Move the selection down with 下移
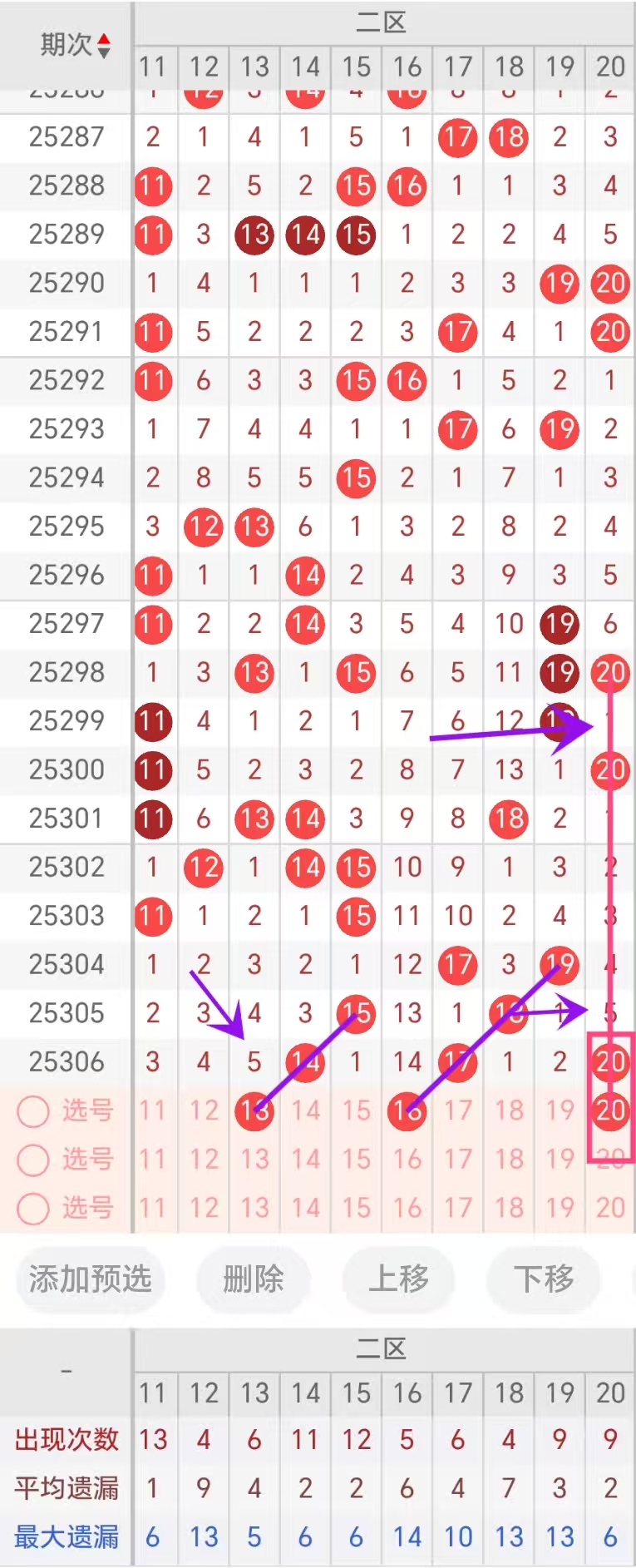Viewport: 636px width, 1568px height. tap(544, 1279)
